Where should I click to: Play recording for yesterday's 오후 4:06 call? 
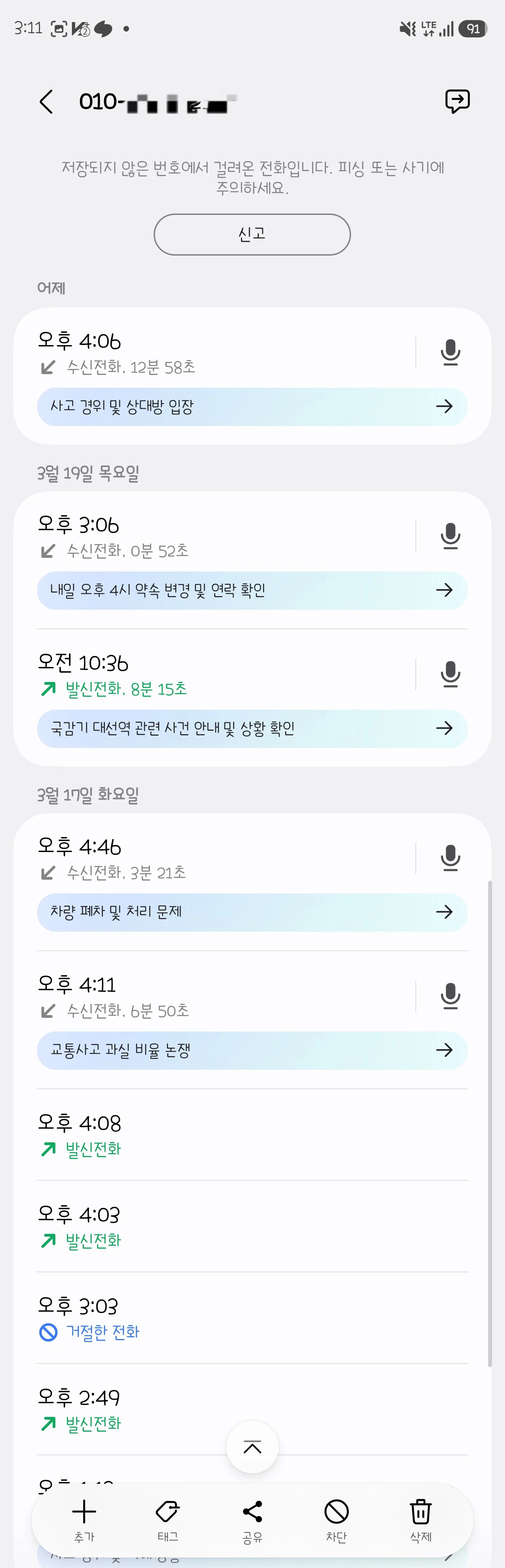point(450,352)
